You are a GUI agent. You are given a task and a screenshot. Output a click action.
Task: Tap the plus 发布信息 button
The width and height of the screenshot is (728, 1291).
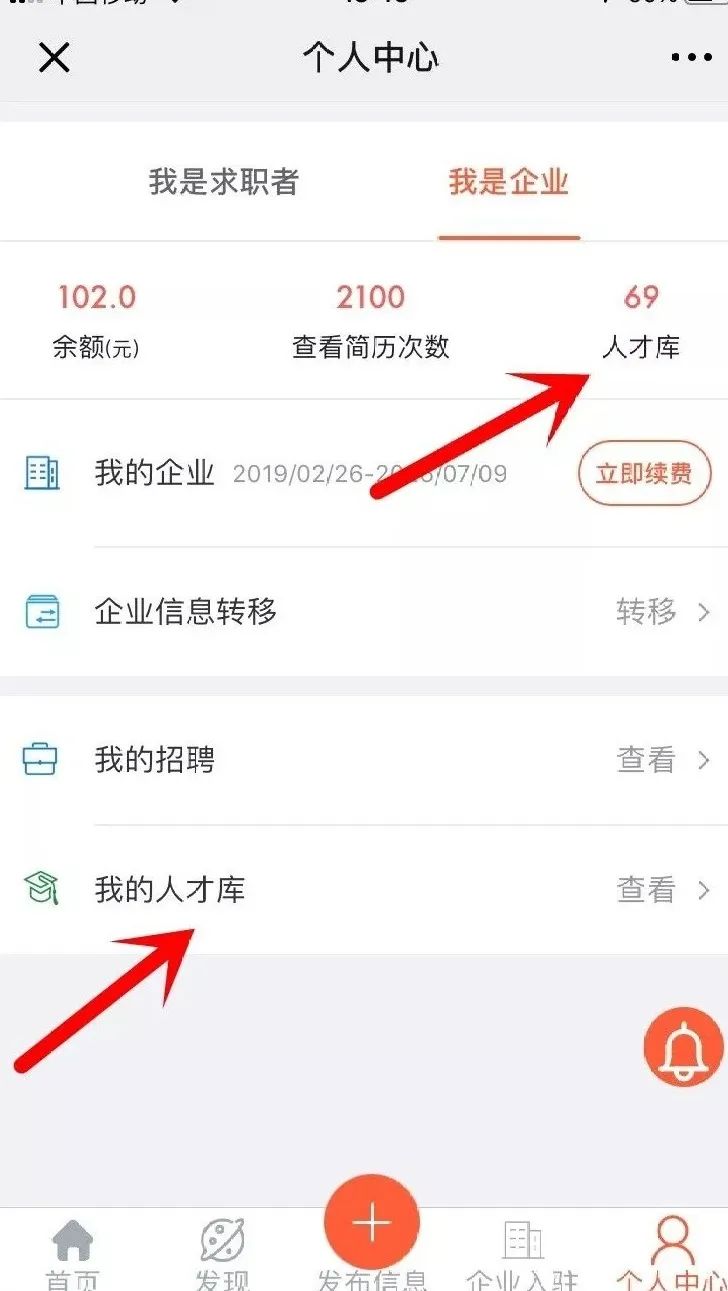coord(372,1222)
